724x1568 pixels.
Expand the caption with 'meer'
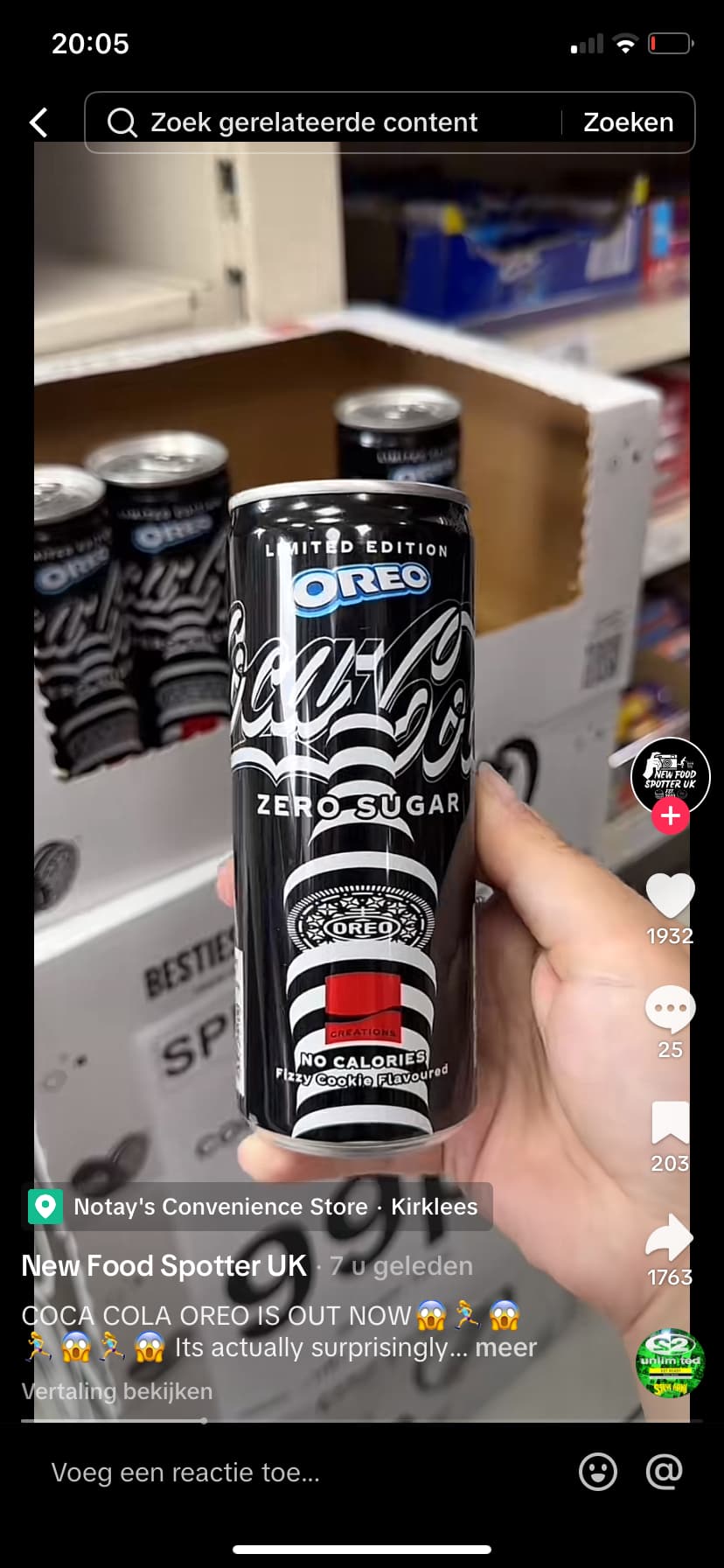(505, 1347)
